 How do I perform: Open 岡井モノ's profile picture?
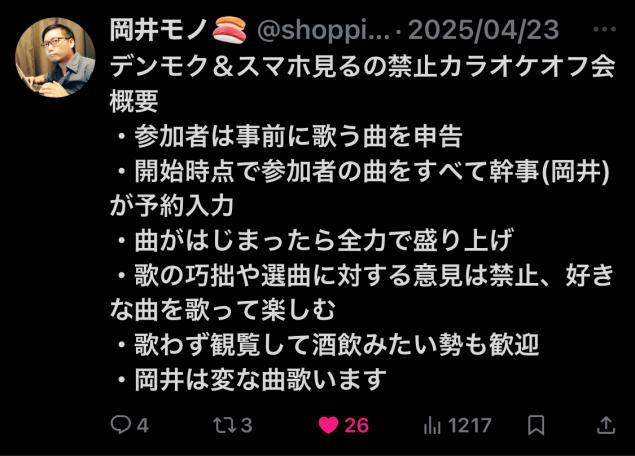pyautogui.click(x=55, y=57)
